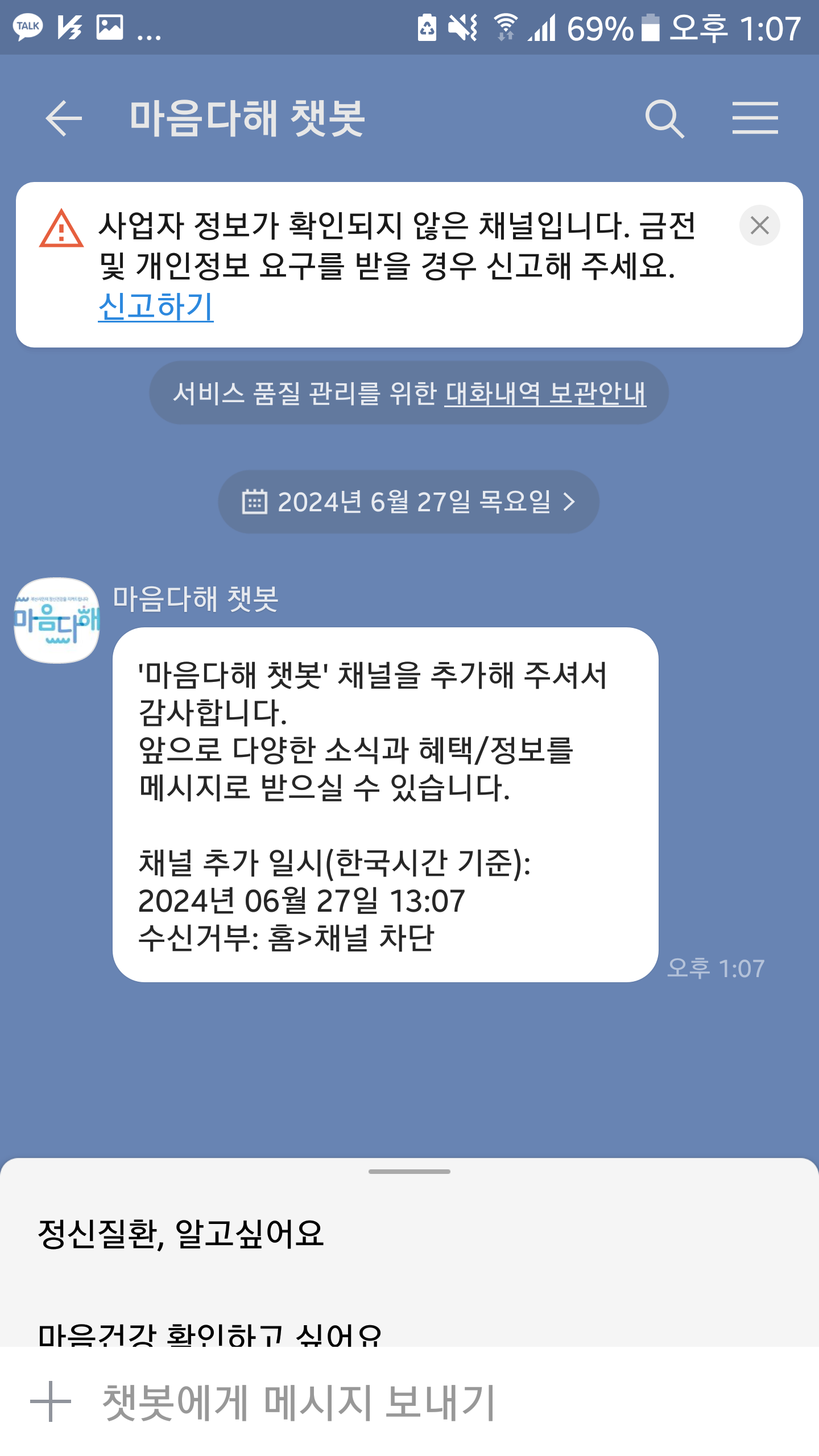Dismiss the unverified business warning banner
The width and height of the screenshot is (819, 1456).
(x=759, y=226)
